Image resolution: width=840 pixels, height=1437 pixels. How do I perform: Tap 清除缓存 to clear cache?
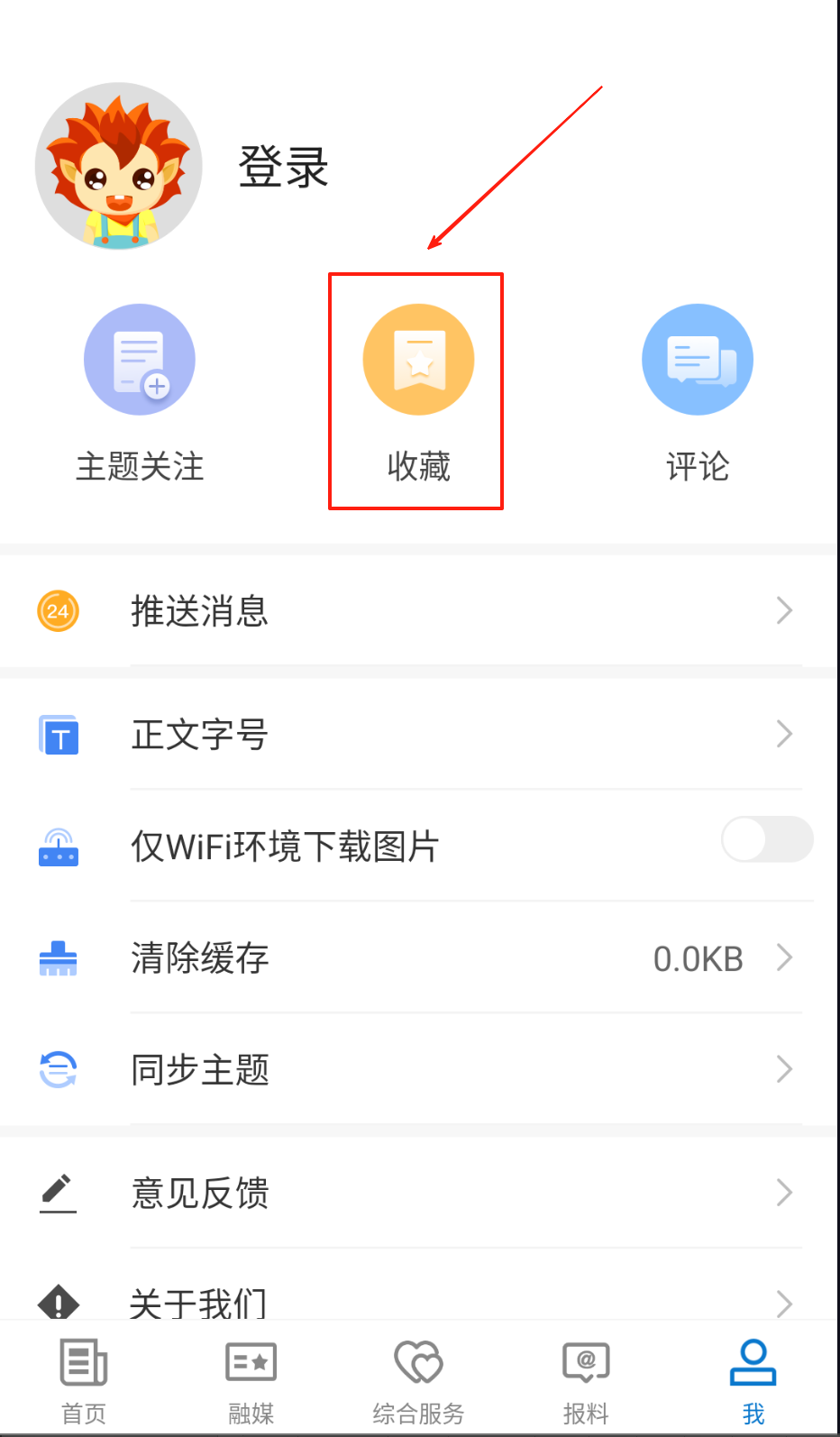419,958
